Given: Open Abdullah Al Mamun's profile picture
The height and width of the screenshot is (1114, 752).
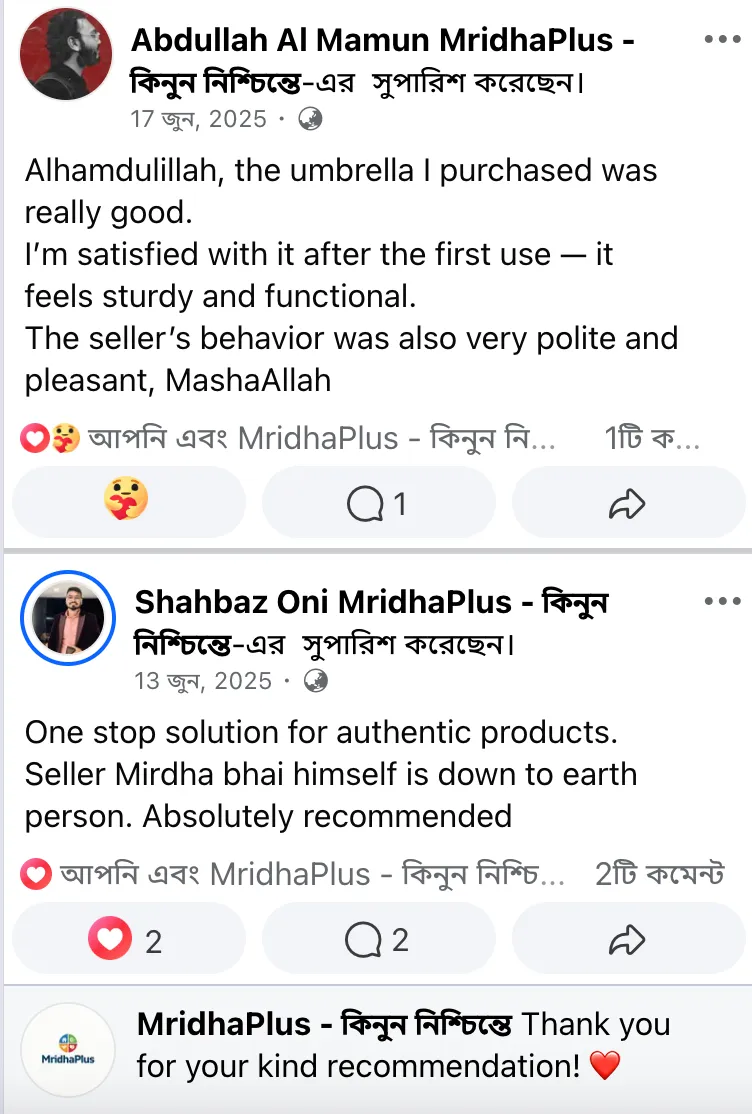Looking at the screenshot, I should [66, 53].
